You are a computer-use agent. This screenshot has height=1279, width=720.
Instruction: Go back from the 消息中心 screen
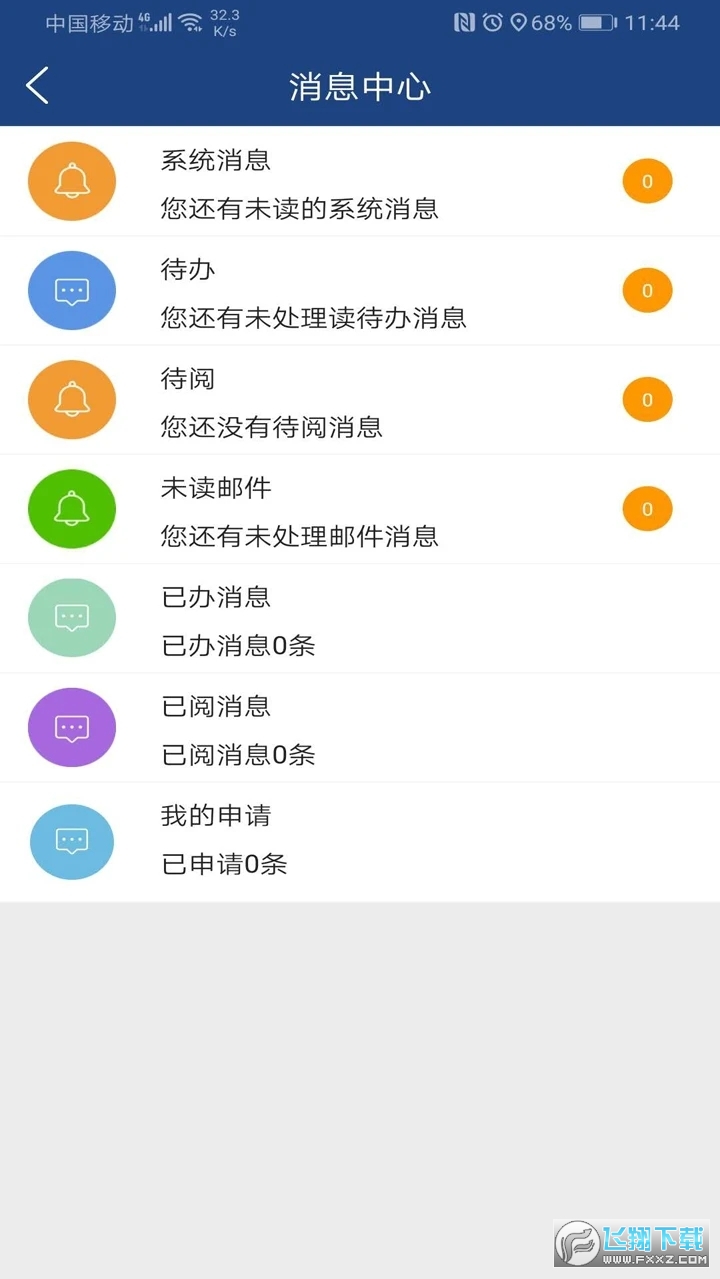tap(38, 86)
